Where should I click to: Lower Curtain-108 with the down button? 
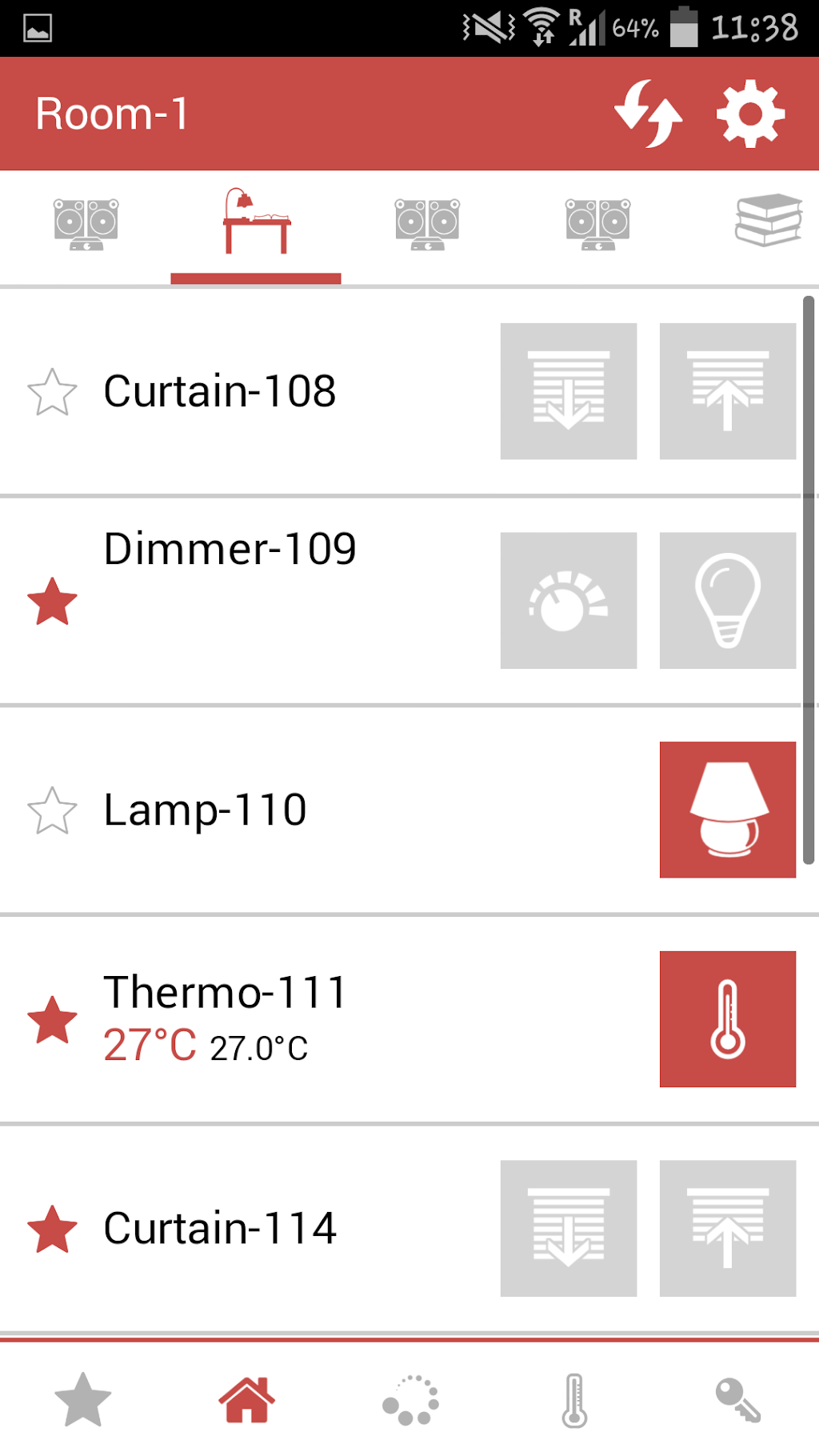(568, 391)
